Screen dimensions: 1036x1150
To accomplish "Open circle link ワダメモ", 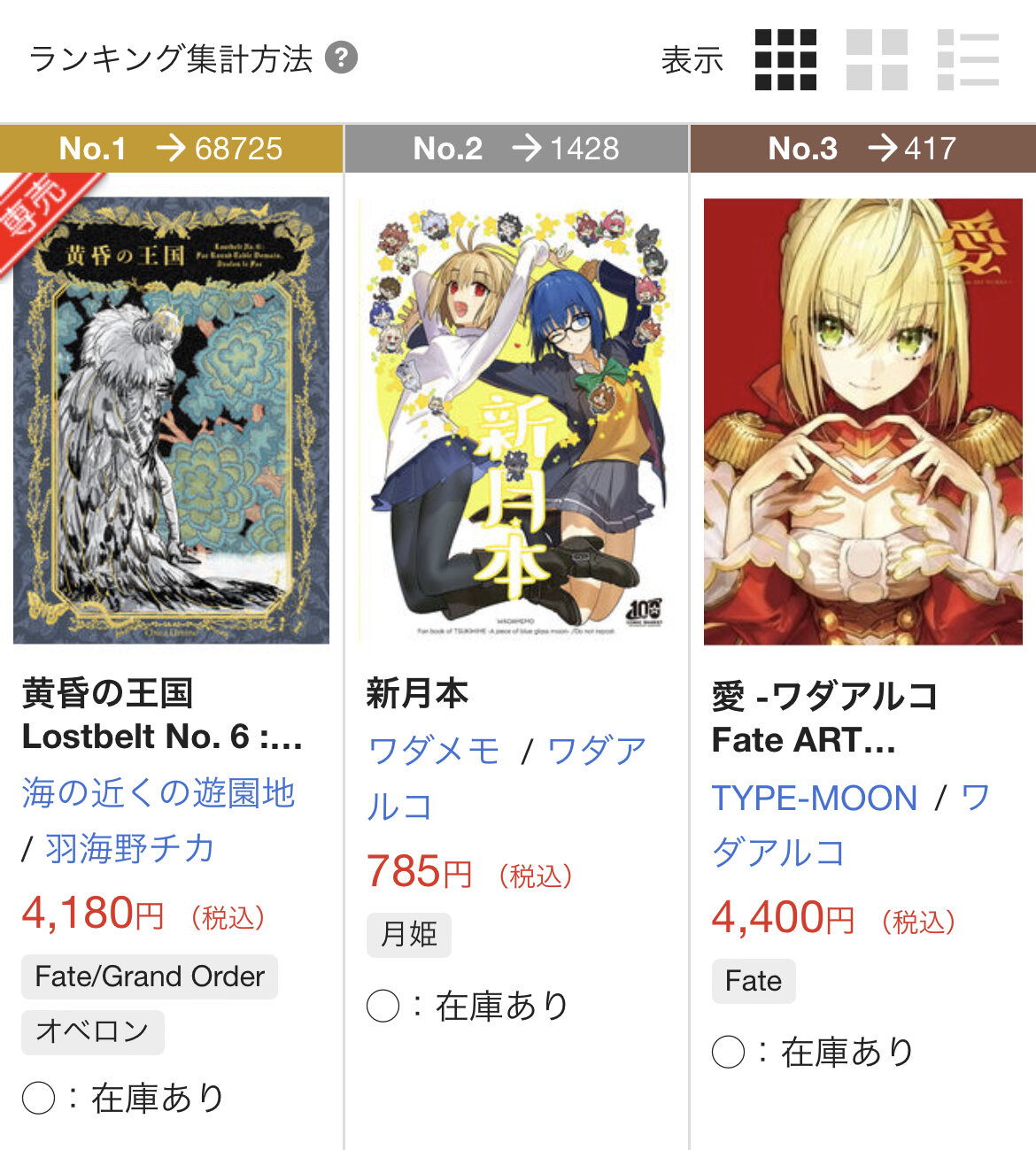I will (434, 751).
